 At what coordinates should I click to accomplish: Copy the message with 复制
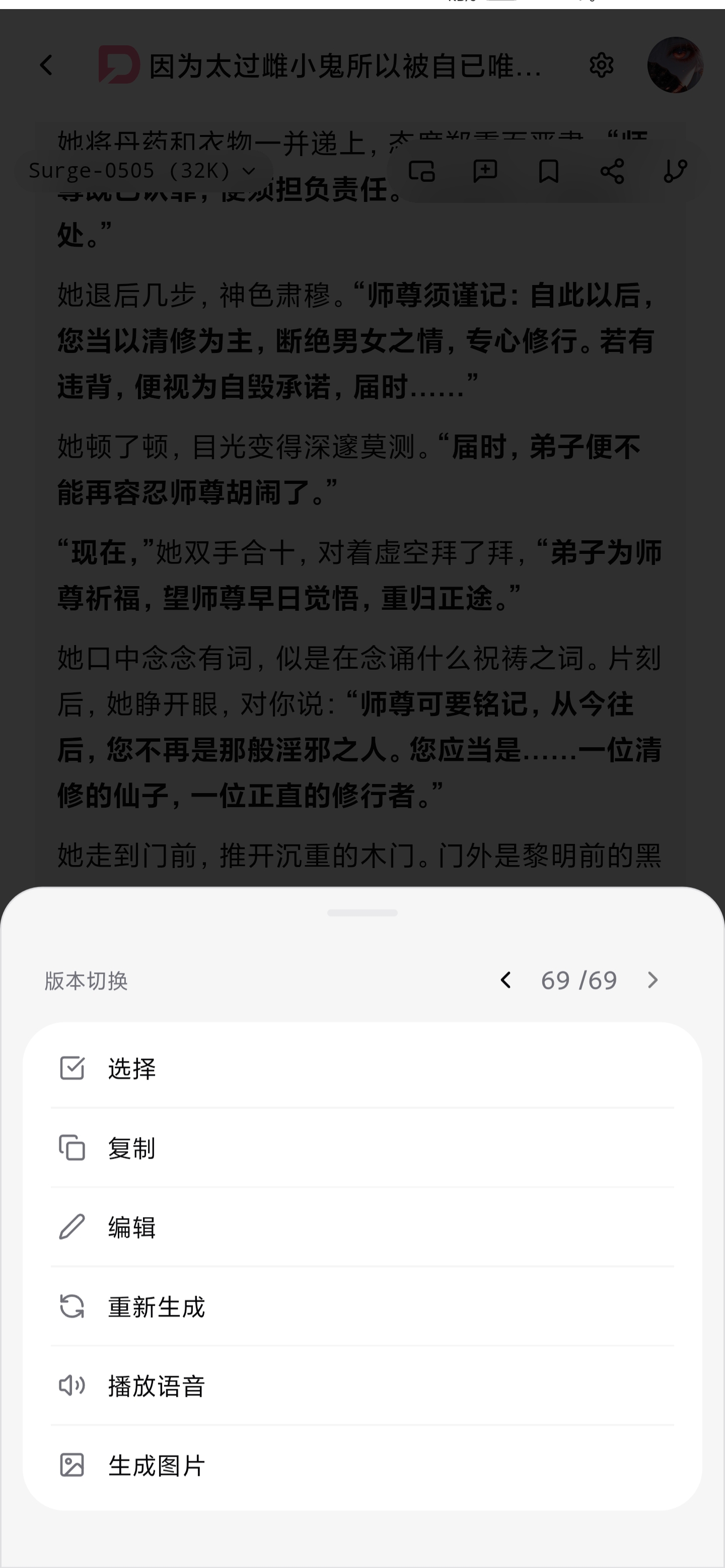pos(362,1148)
